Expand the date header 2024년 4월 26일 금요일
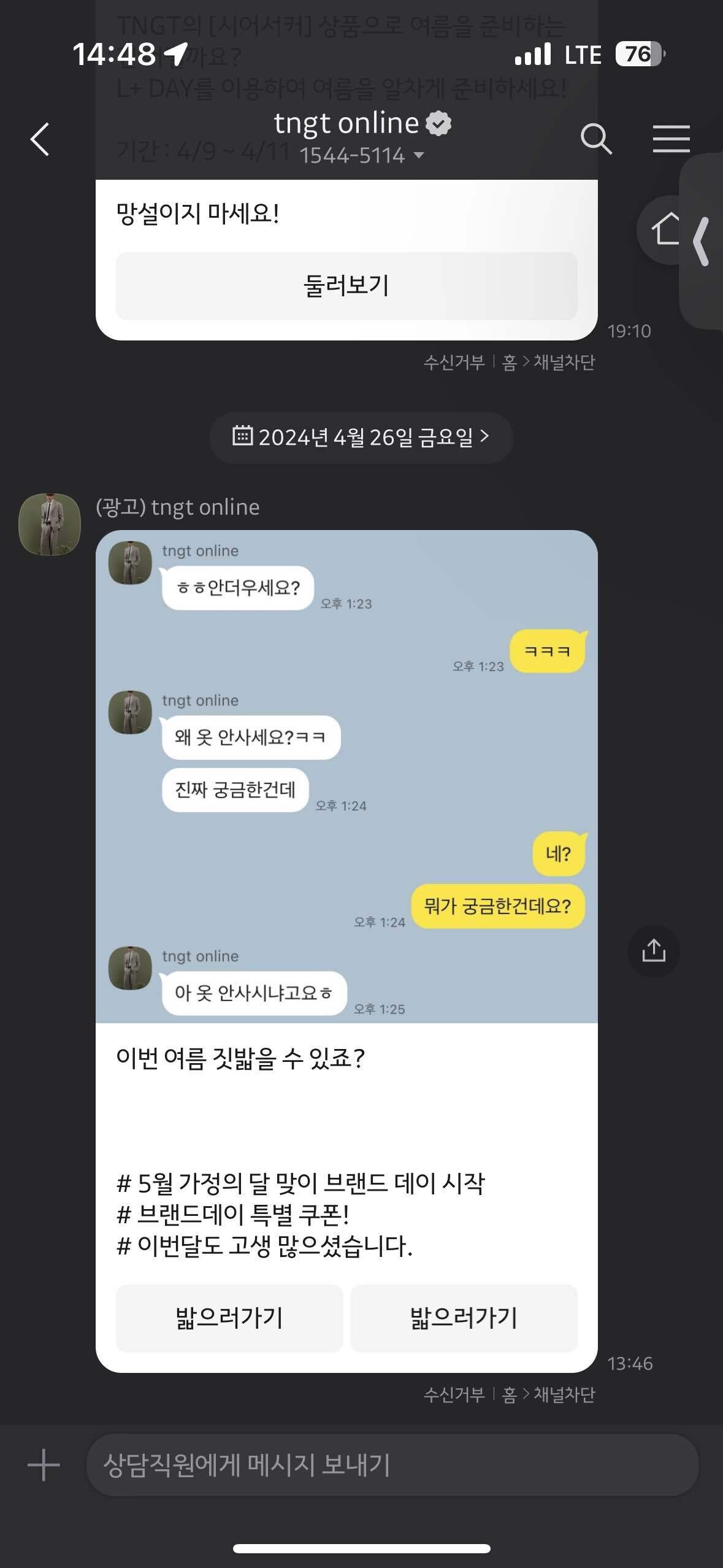Image resolution: width=723 pixels, height=1568 pixels. pos(362,436)
